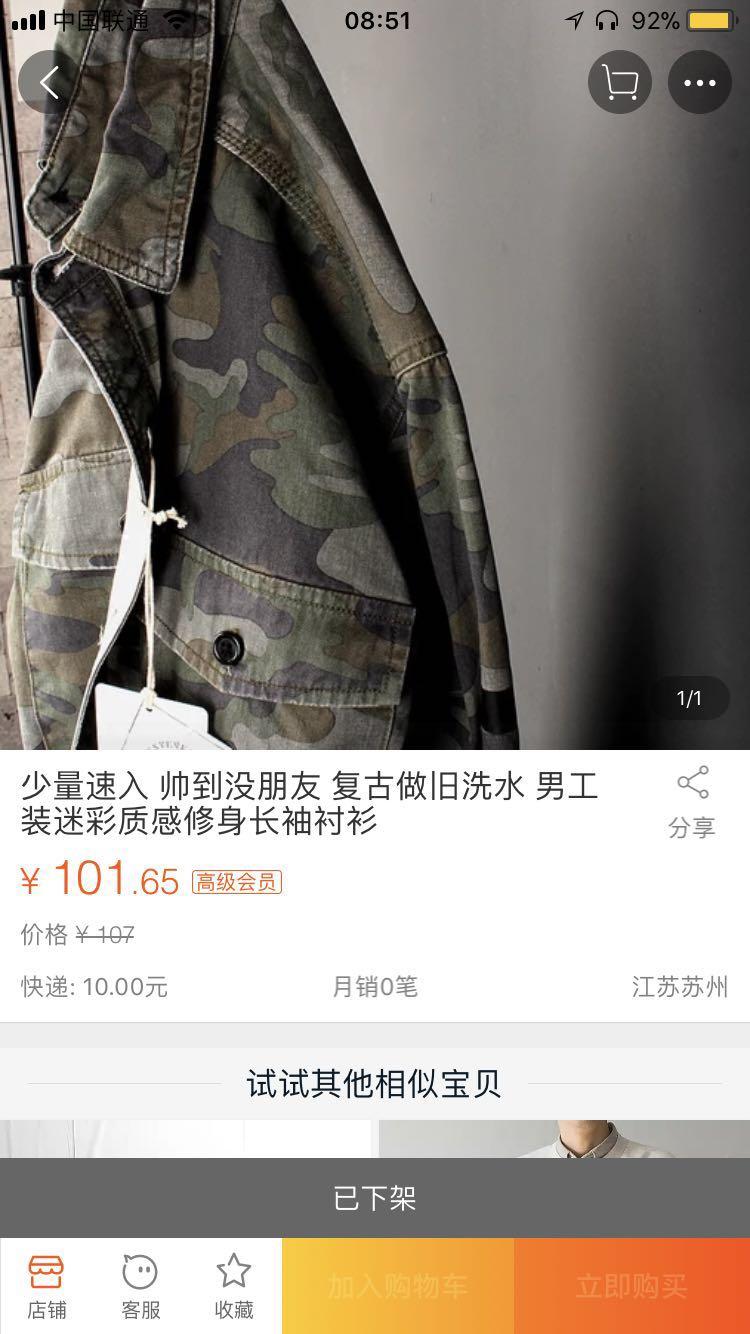
Task: Share this item via 分享
Action: pyautogui.click(x=692, y=801)
